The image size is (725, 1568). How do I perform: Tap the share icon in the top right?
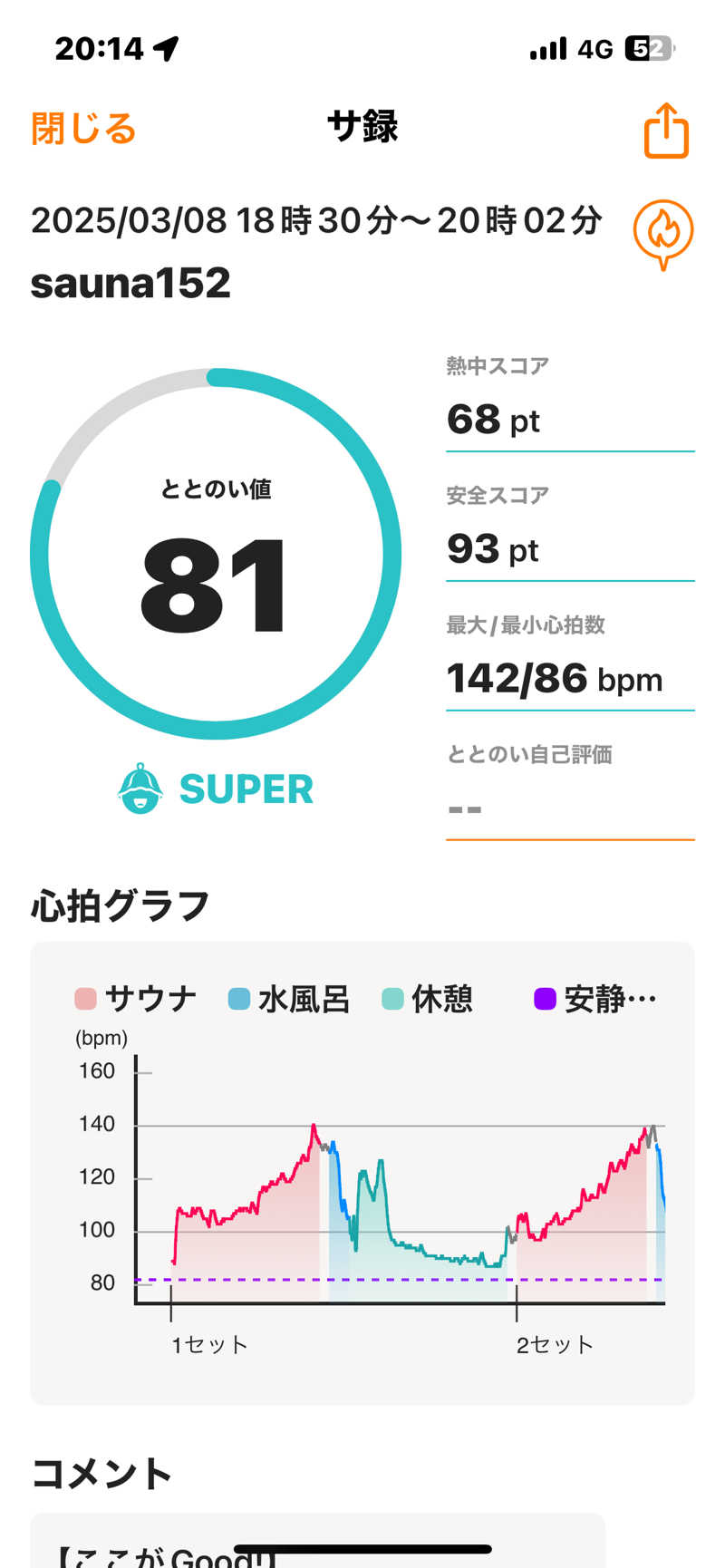tap(667, 131)
